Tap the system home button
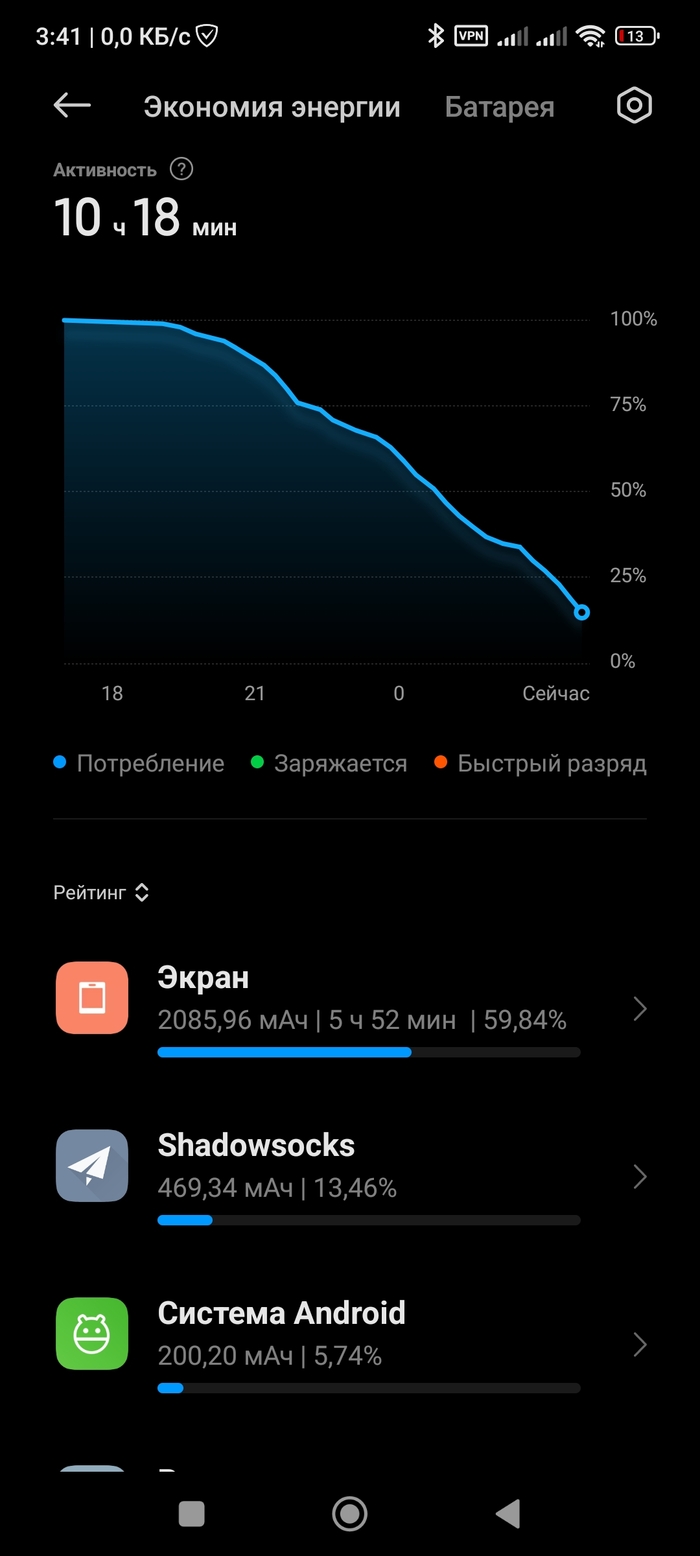 click(349, 1514)
